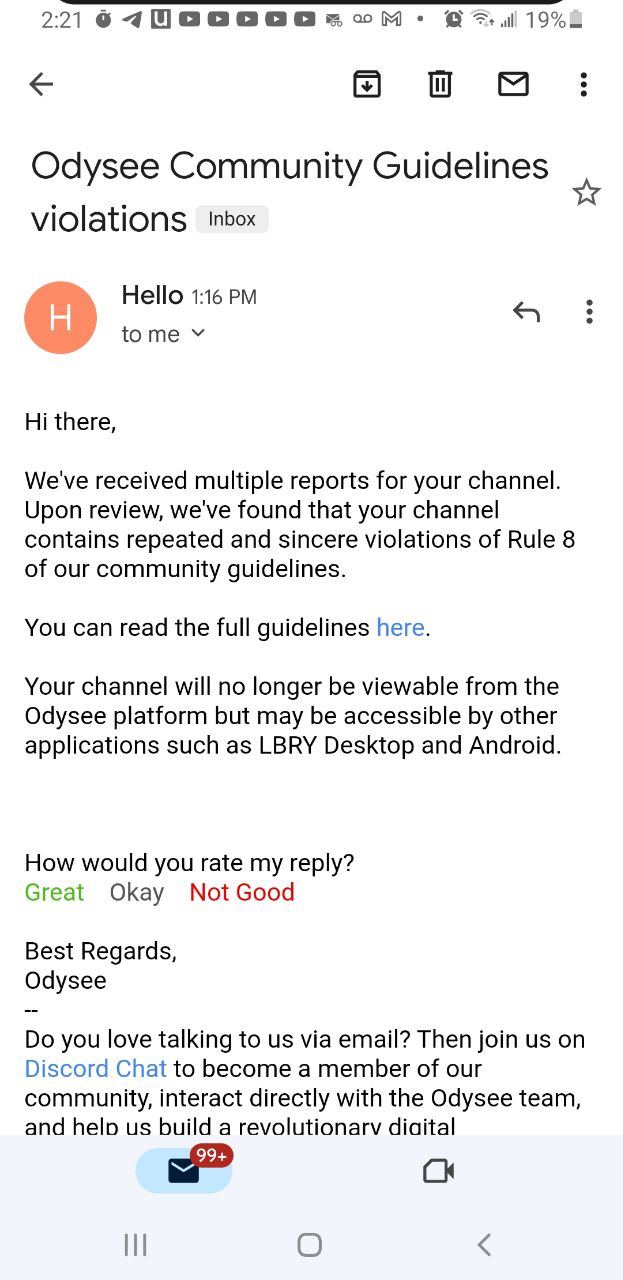Open the Discord Chat link
623x1280 pixels.
tap(95, 1068)
